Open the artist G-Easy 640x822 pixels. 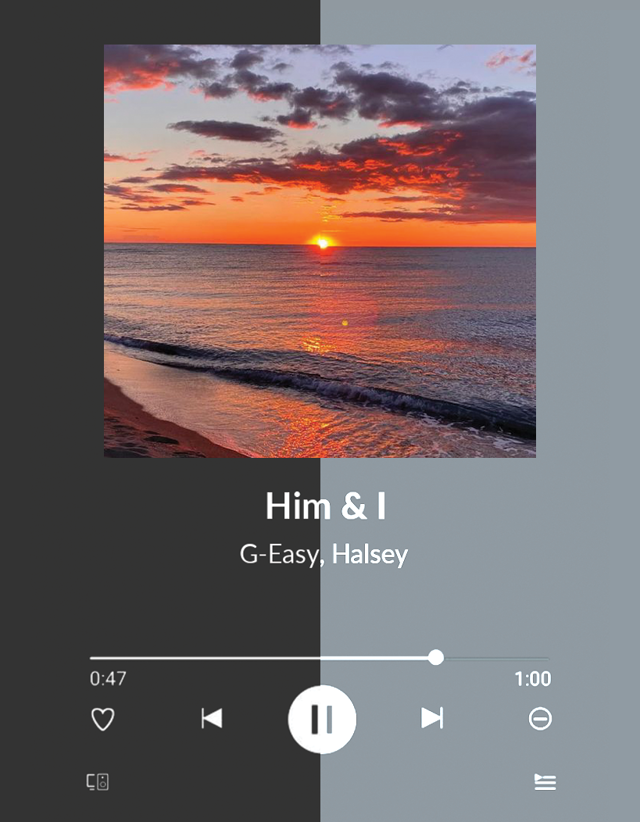pyautogui.click(x=279, y=554)
